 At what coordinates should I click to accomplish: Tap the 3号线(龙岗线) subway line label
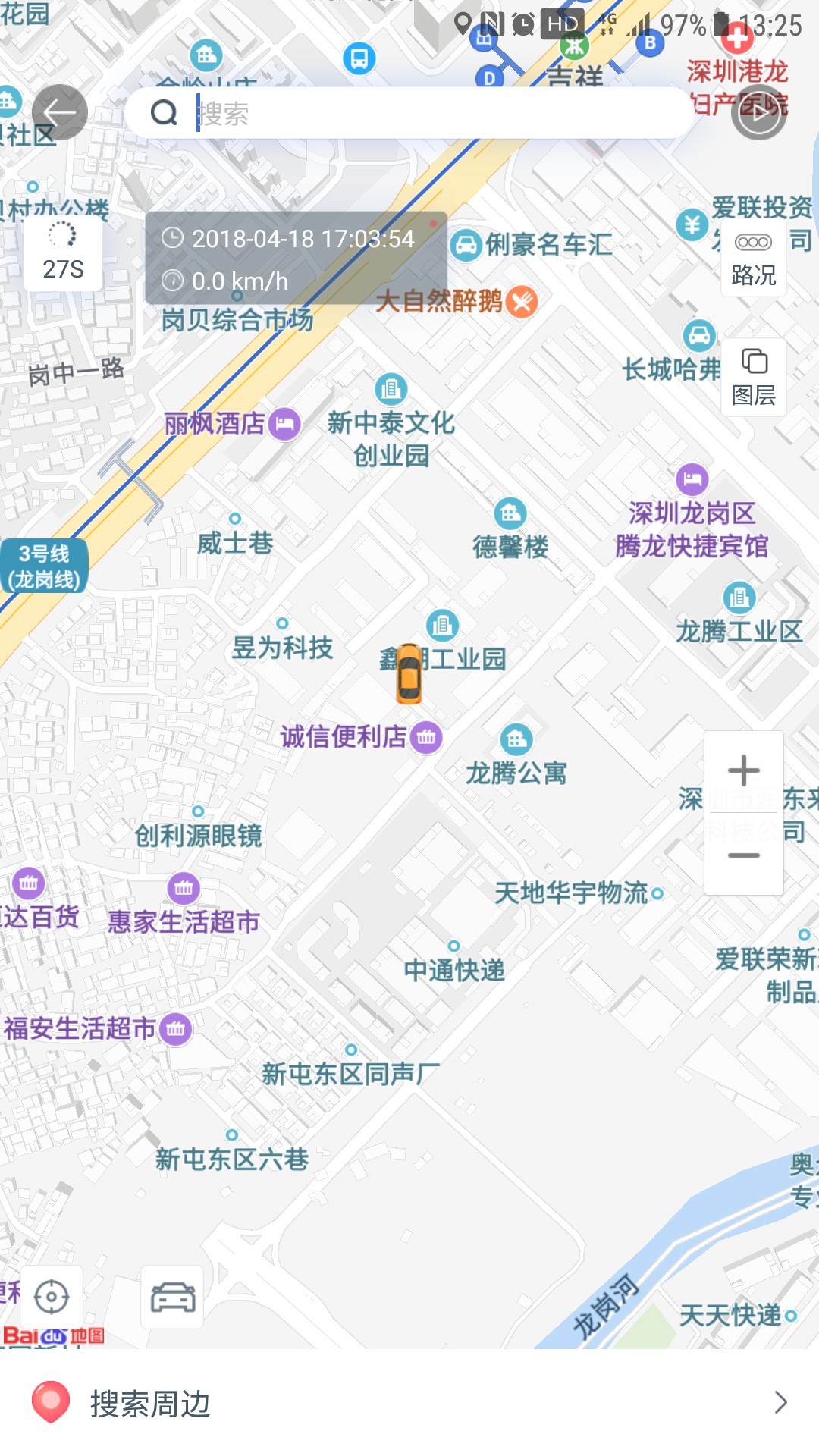(x=43, y=565)
